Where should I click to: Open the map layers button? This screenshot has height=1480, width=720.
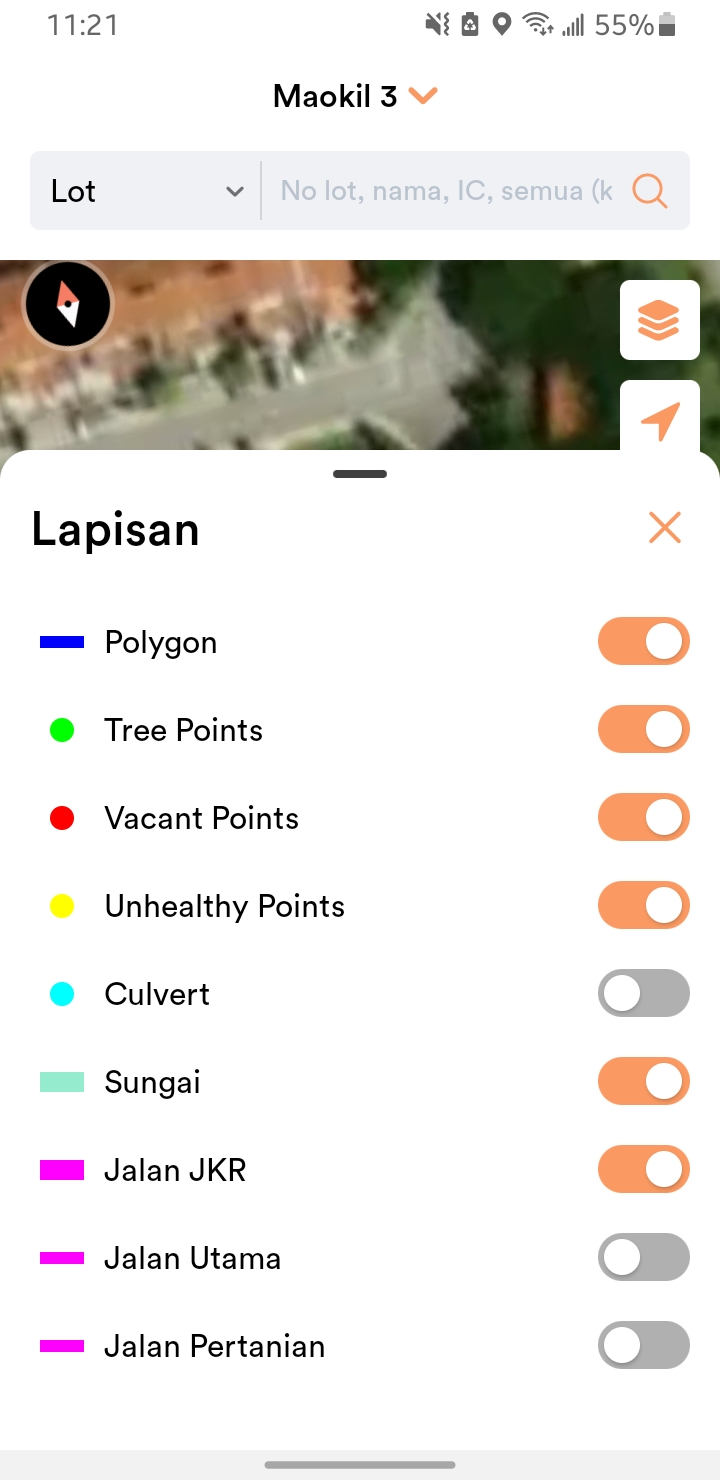coord(659,320)
